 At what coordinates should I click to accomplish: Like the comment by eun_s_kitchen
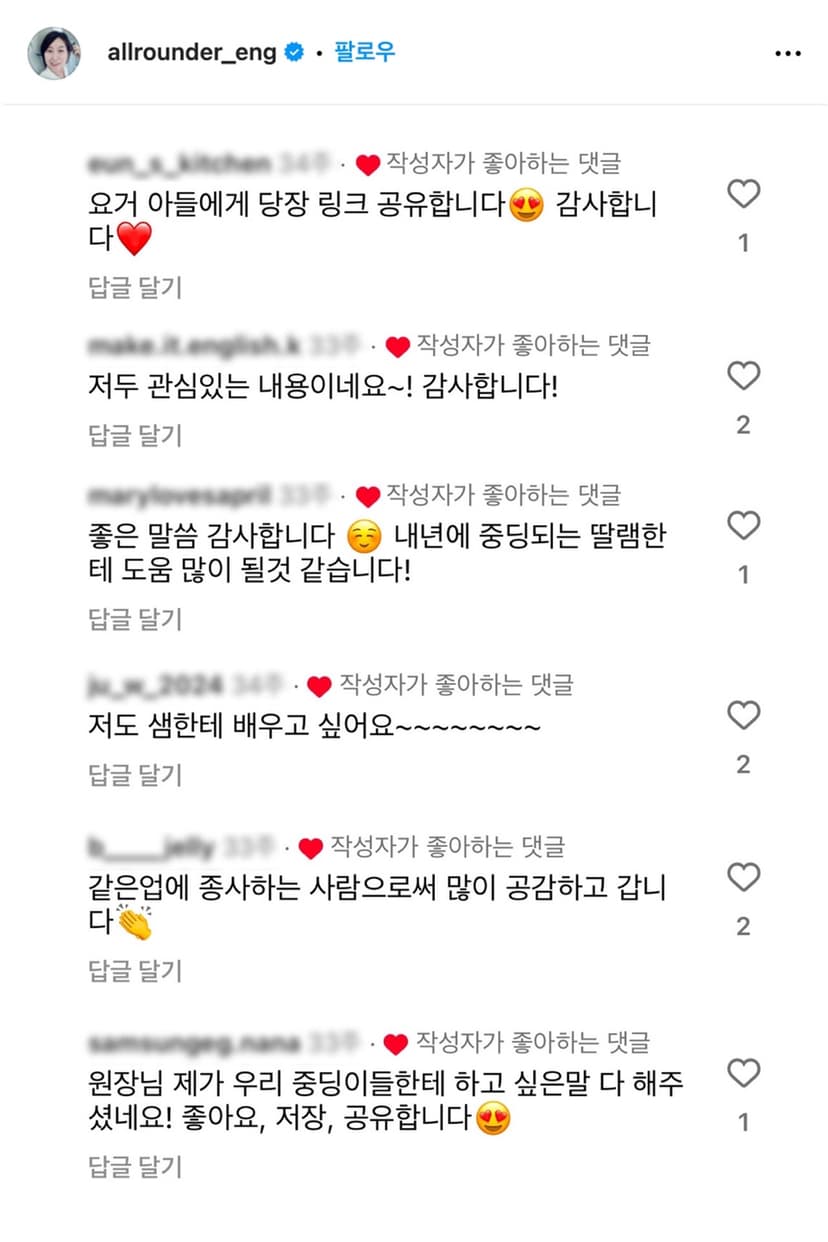click(x=743, y=195)
